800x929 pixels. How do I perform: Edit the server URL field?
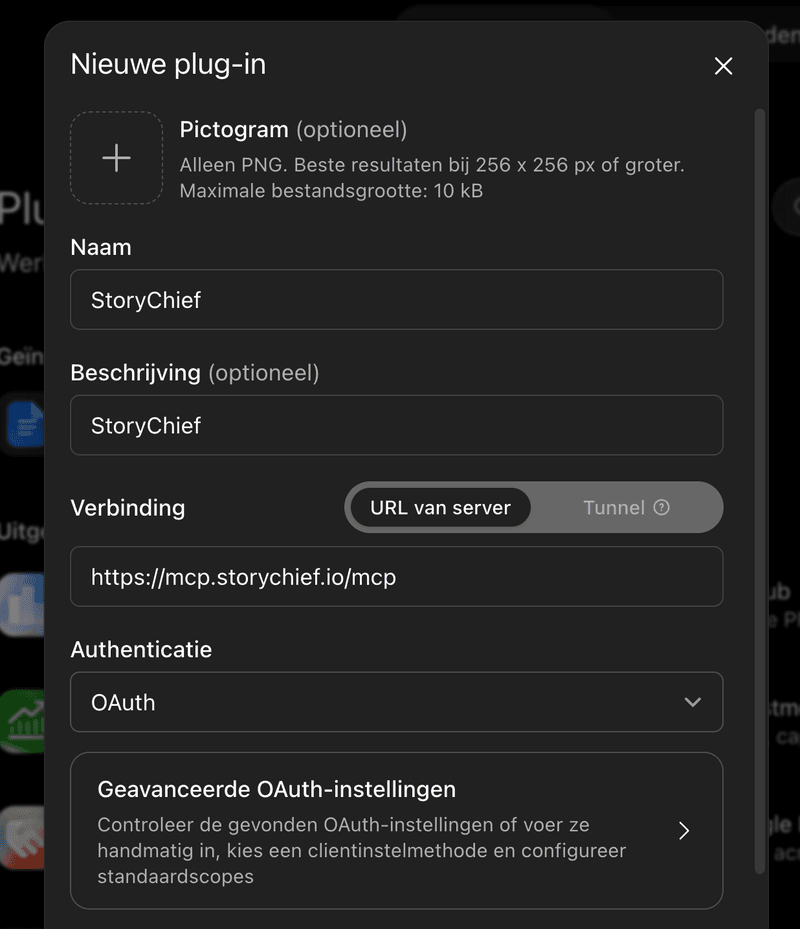coord(396,576)
